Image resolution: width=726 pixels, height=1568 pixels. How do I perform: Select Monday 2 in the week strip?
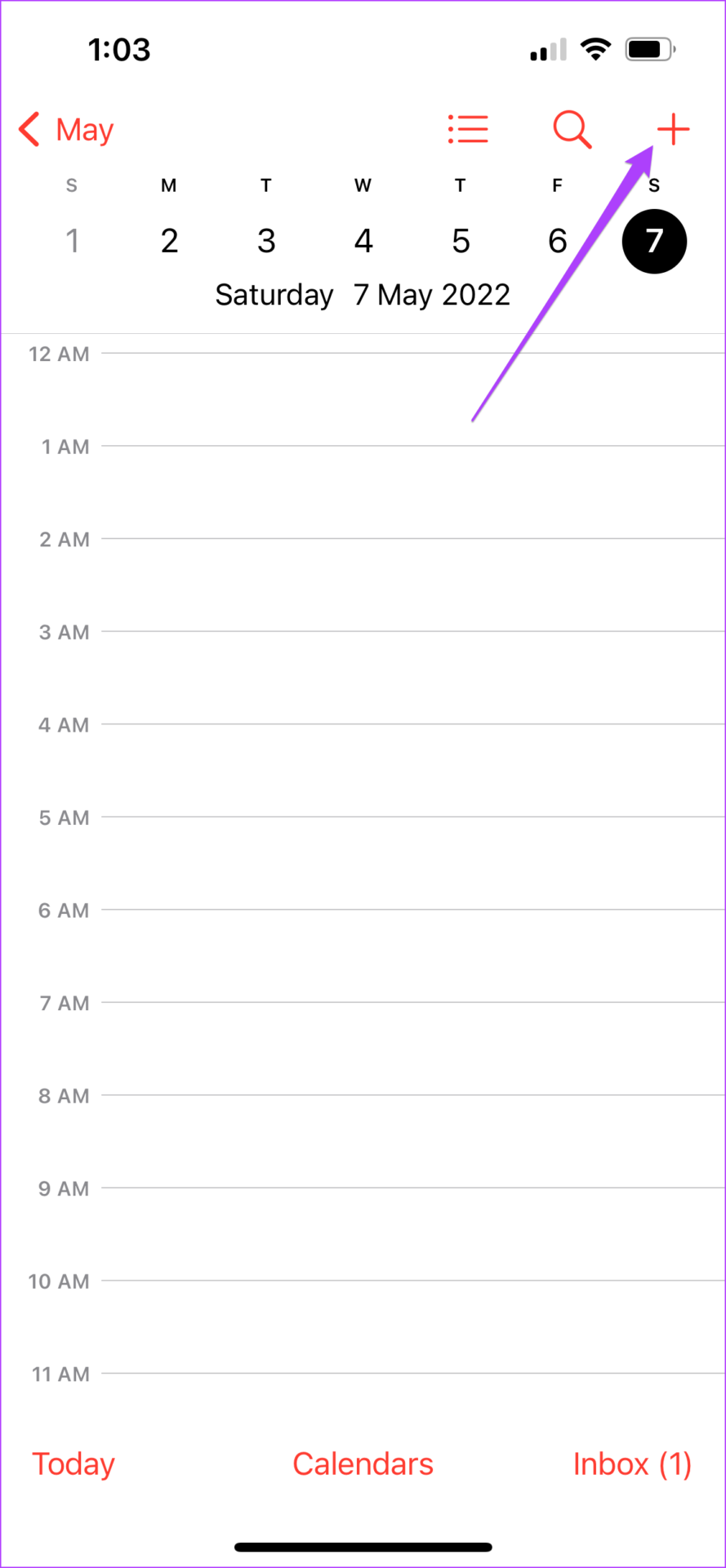169,241
